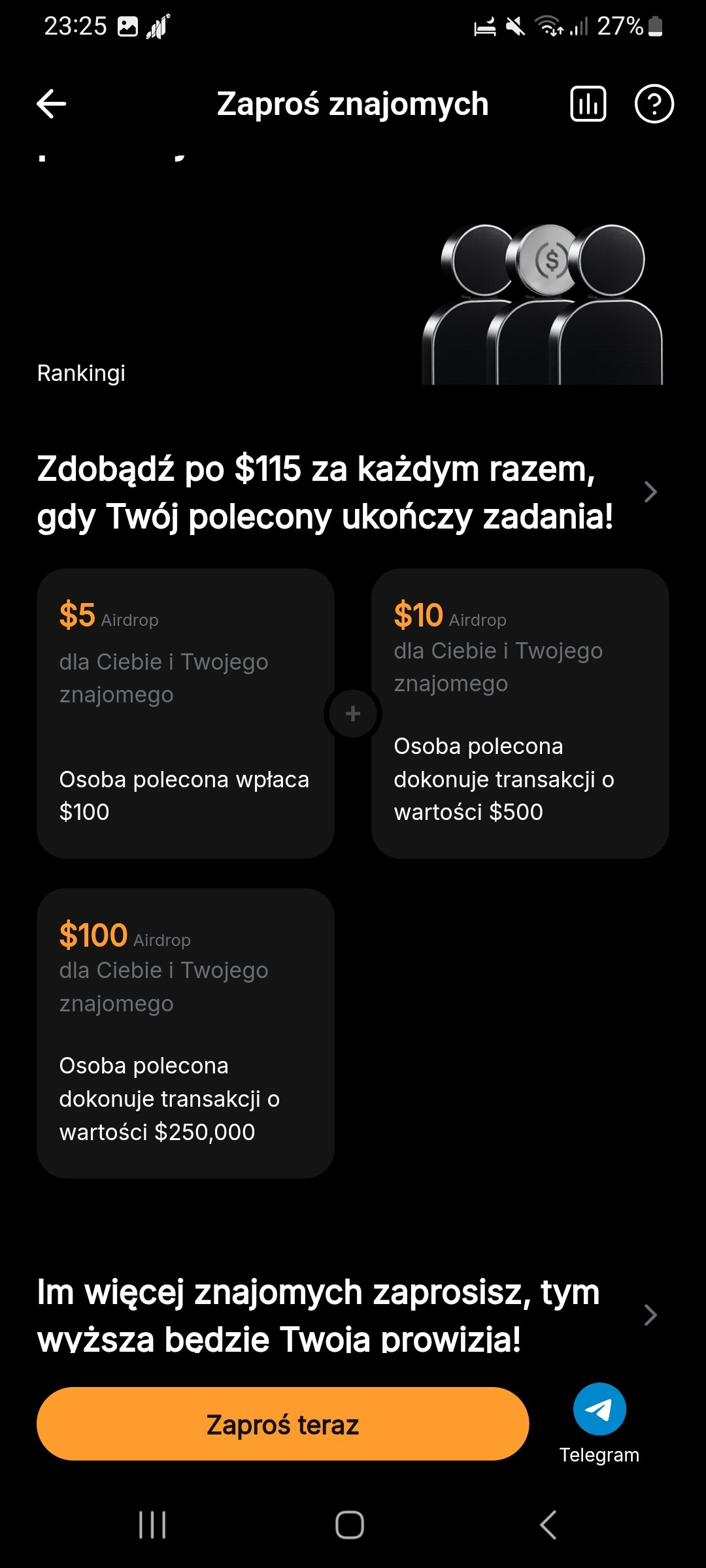Expand the Zdobądź po $115 section chevron
The image size is (706, 1568).
(x=650, y=492)
